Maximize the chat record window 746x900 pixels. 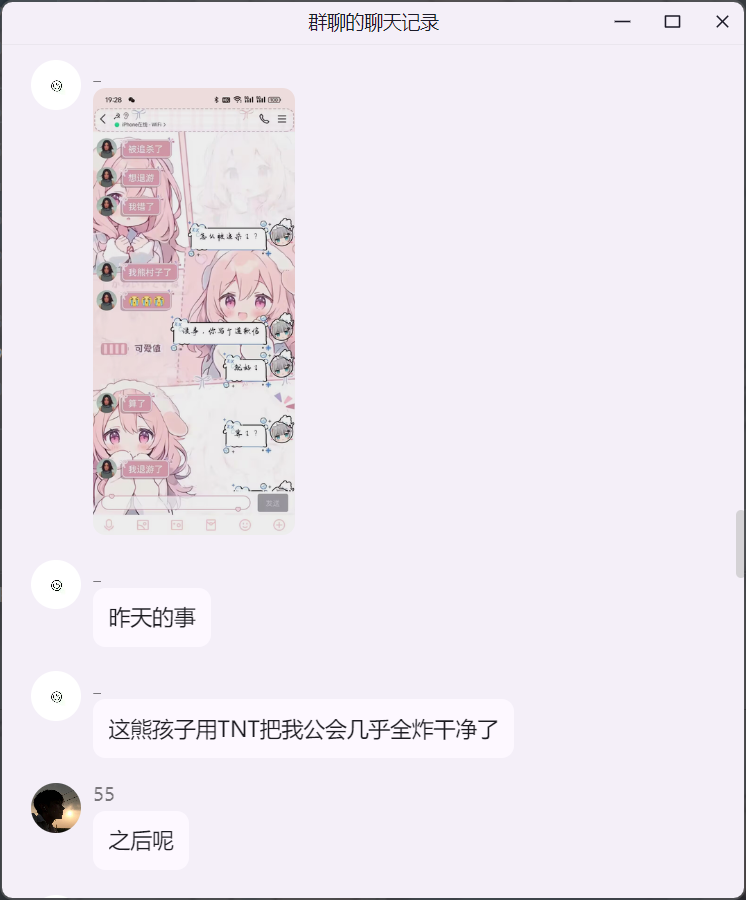pos(672,22)
